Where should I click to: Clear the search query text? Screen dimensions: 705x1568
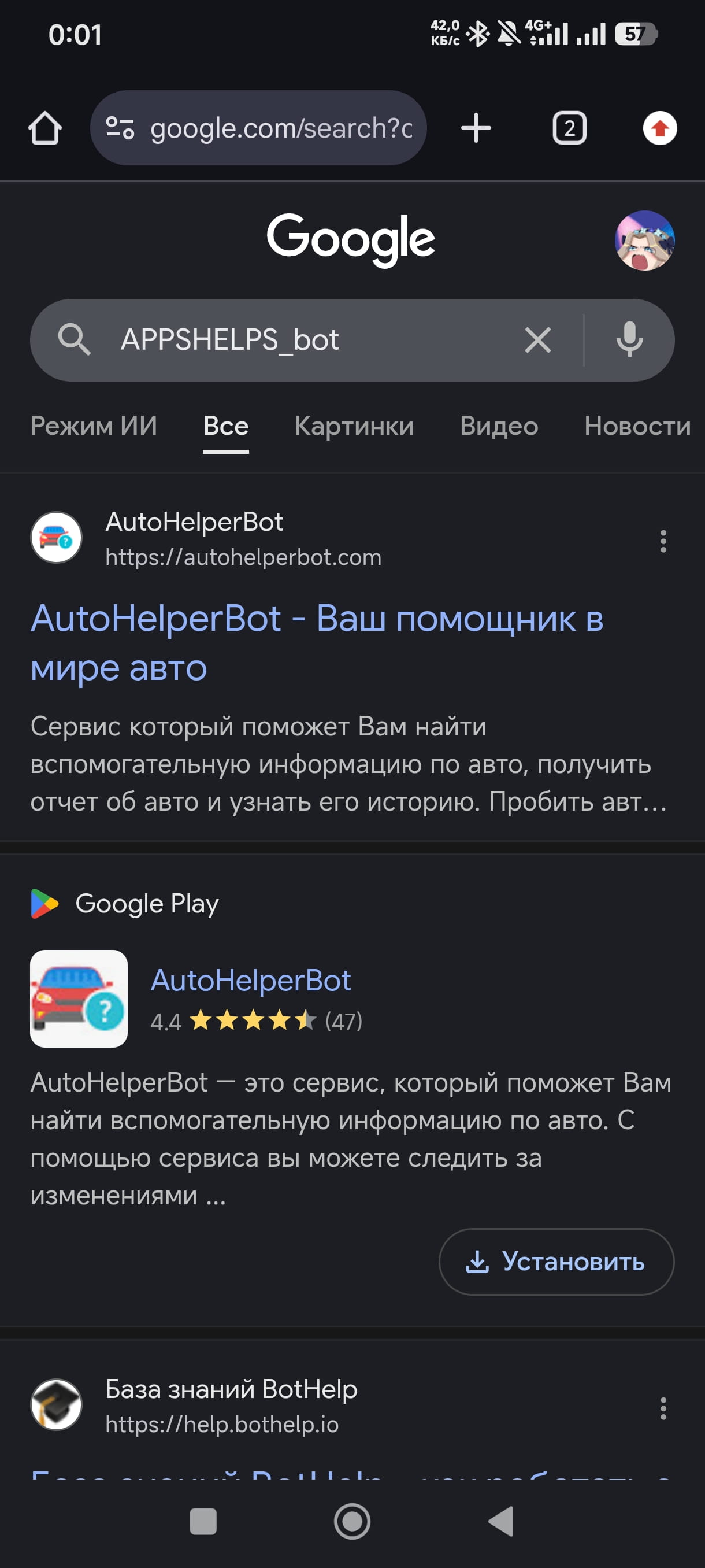tap(538, 339)
